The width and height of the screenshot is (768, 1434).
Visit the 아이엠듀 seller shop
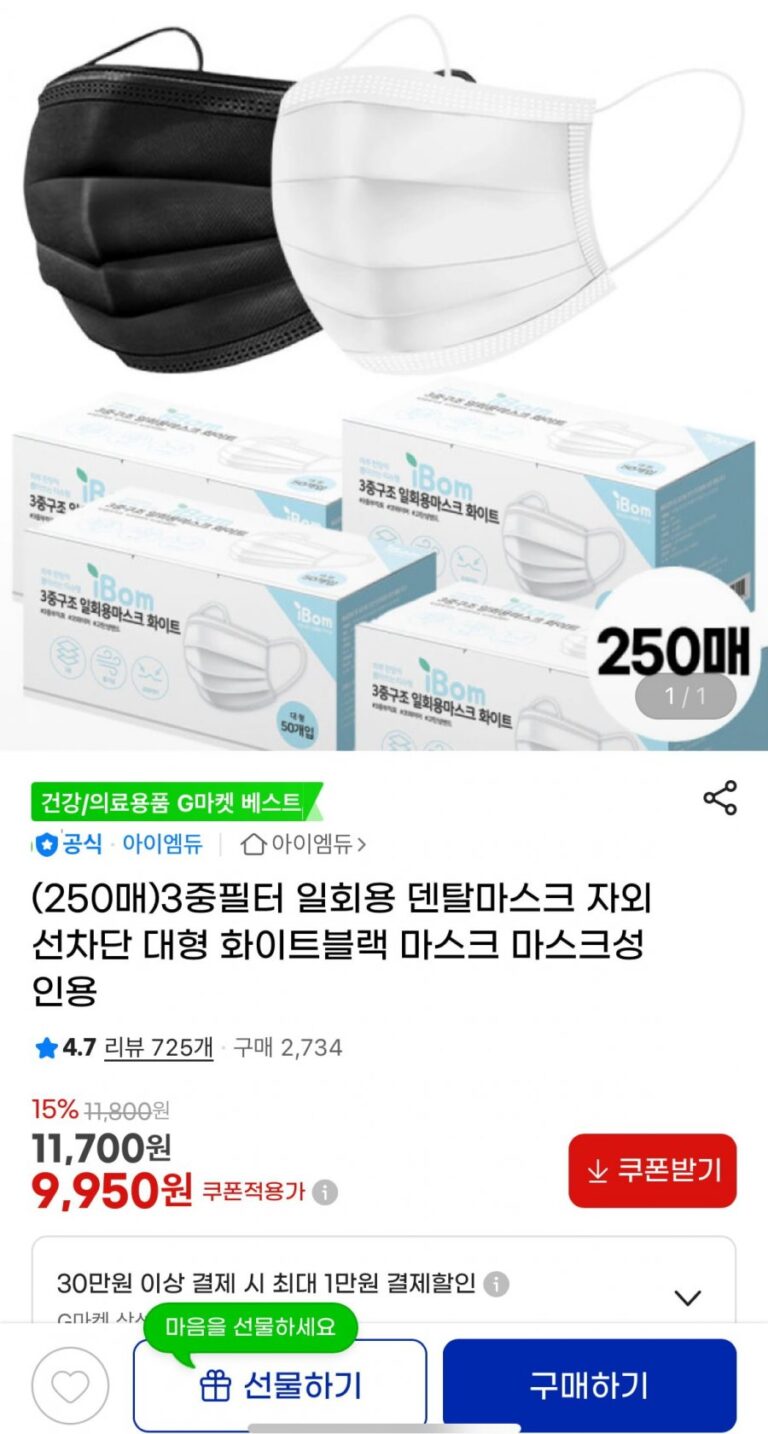[304, 844]
